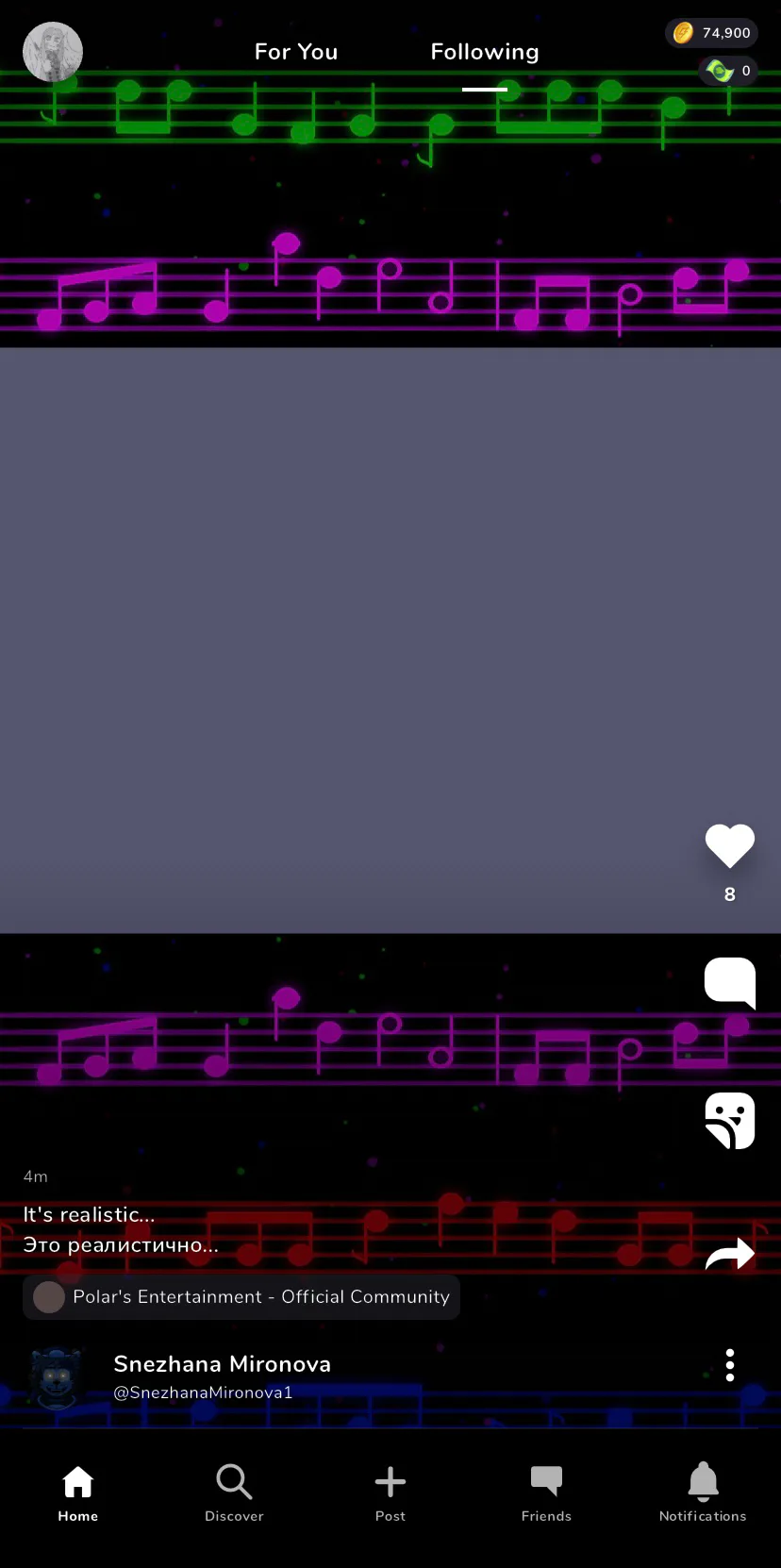Open comments on the post
The image size is (781, 1568).
[729, 982]
